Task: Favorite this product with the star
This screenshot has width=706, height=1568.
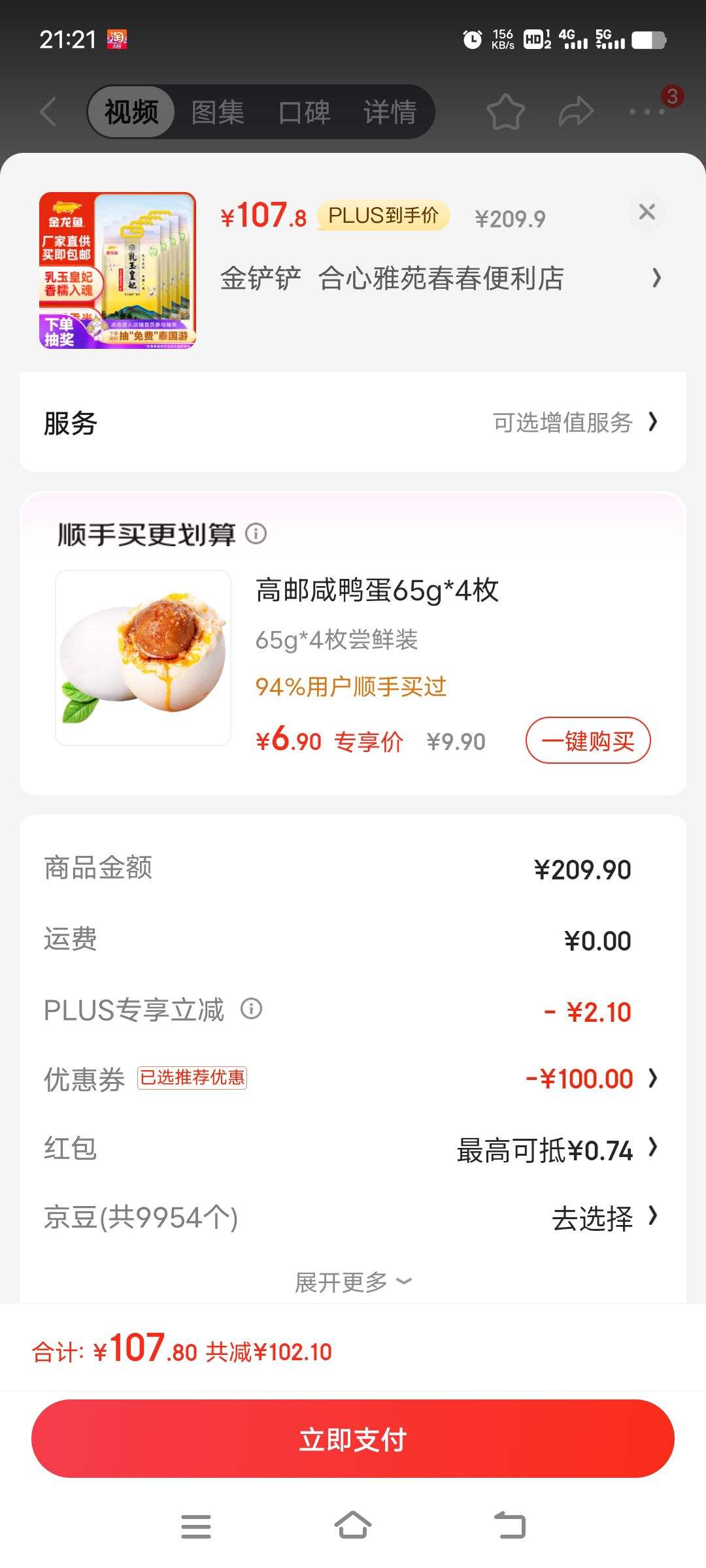Action: pyautogui.click(x=506, y=112)
